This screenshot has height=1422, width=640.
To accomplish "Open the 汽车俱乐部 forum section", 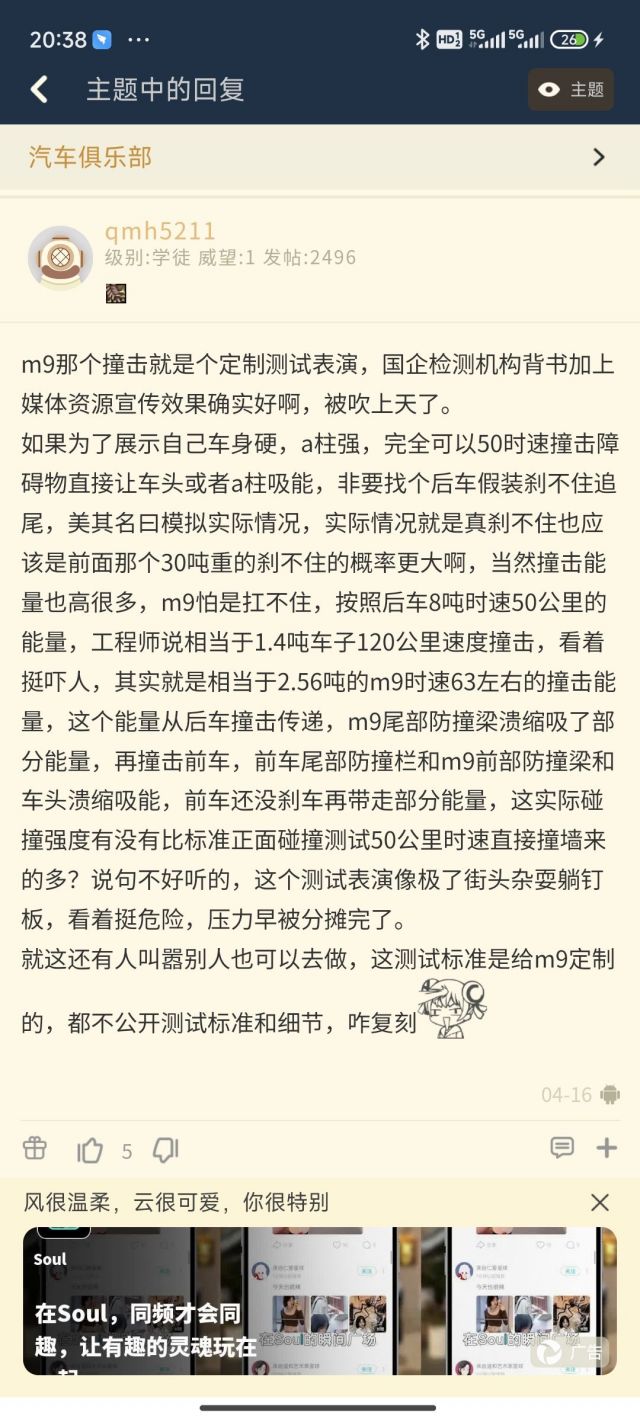I will point(320,157).
